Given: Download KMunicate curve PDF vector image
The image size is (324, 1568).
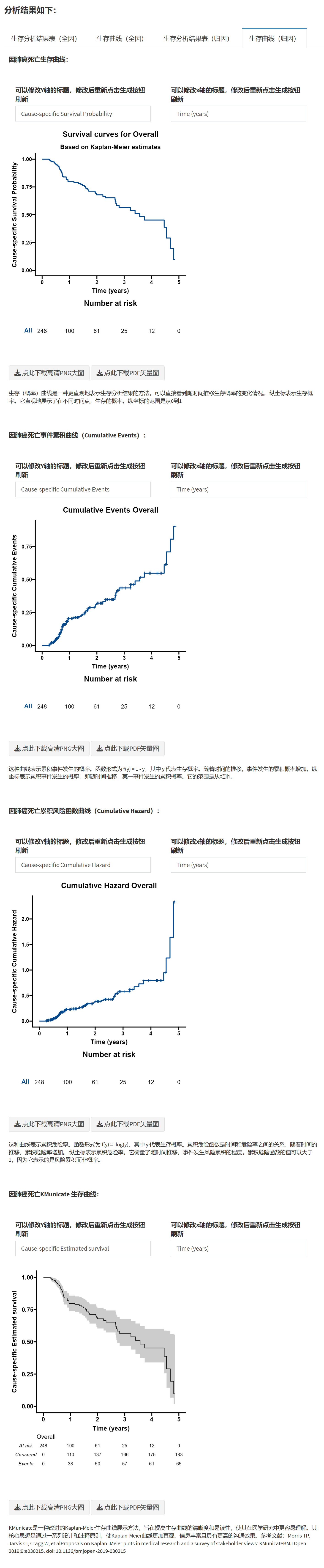Looking at the screenshot, I should pos(128,1507).
